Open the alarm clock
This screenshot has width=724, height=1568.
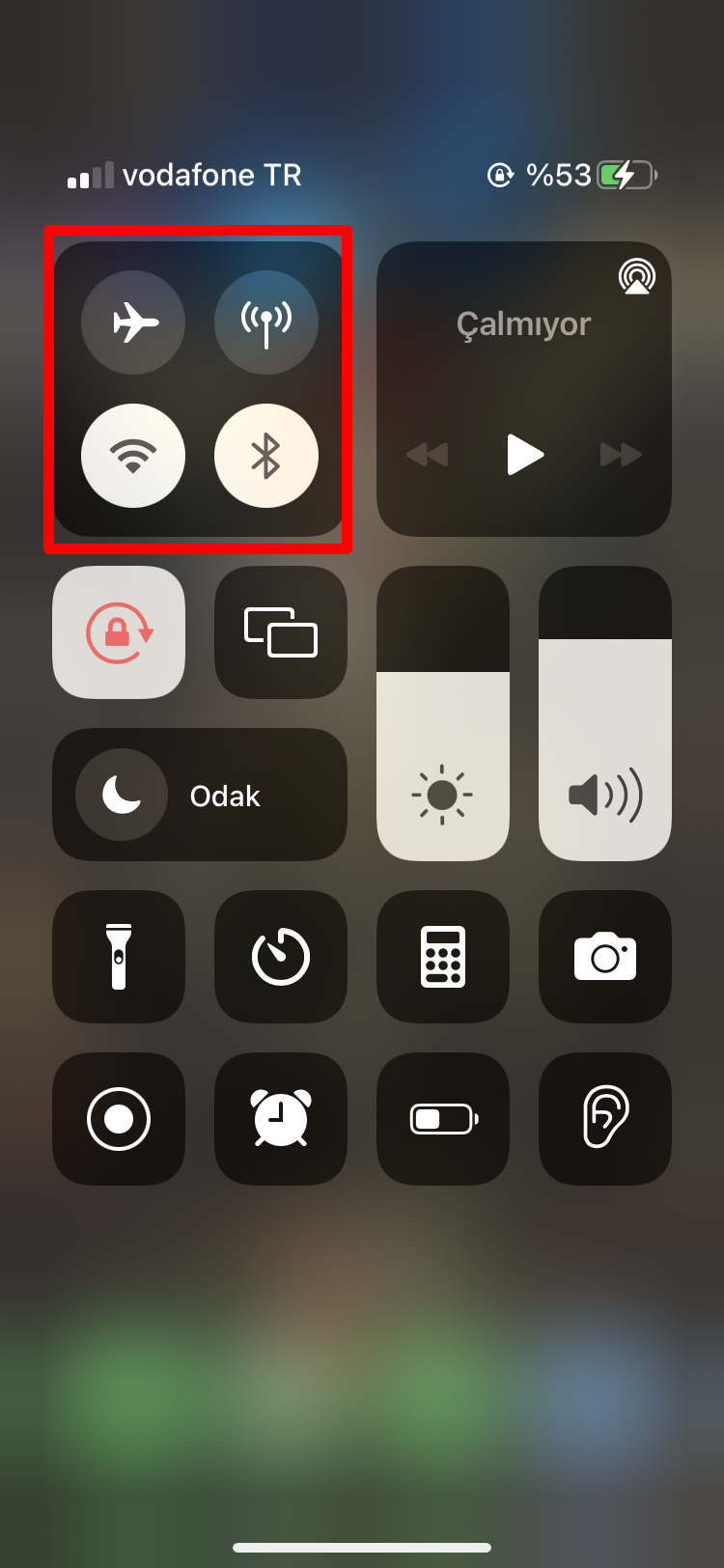pos(281,1119)
